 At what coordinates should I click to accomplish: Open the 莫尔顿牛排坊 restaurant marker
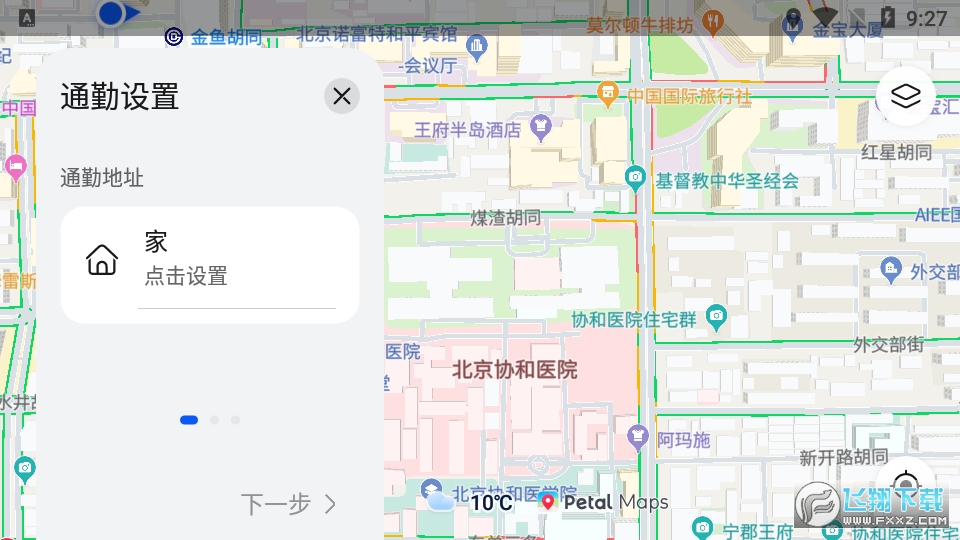point(713,22)
